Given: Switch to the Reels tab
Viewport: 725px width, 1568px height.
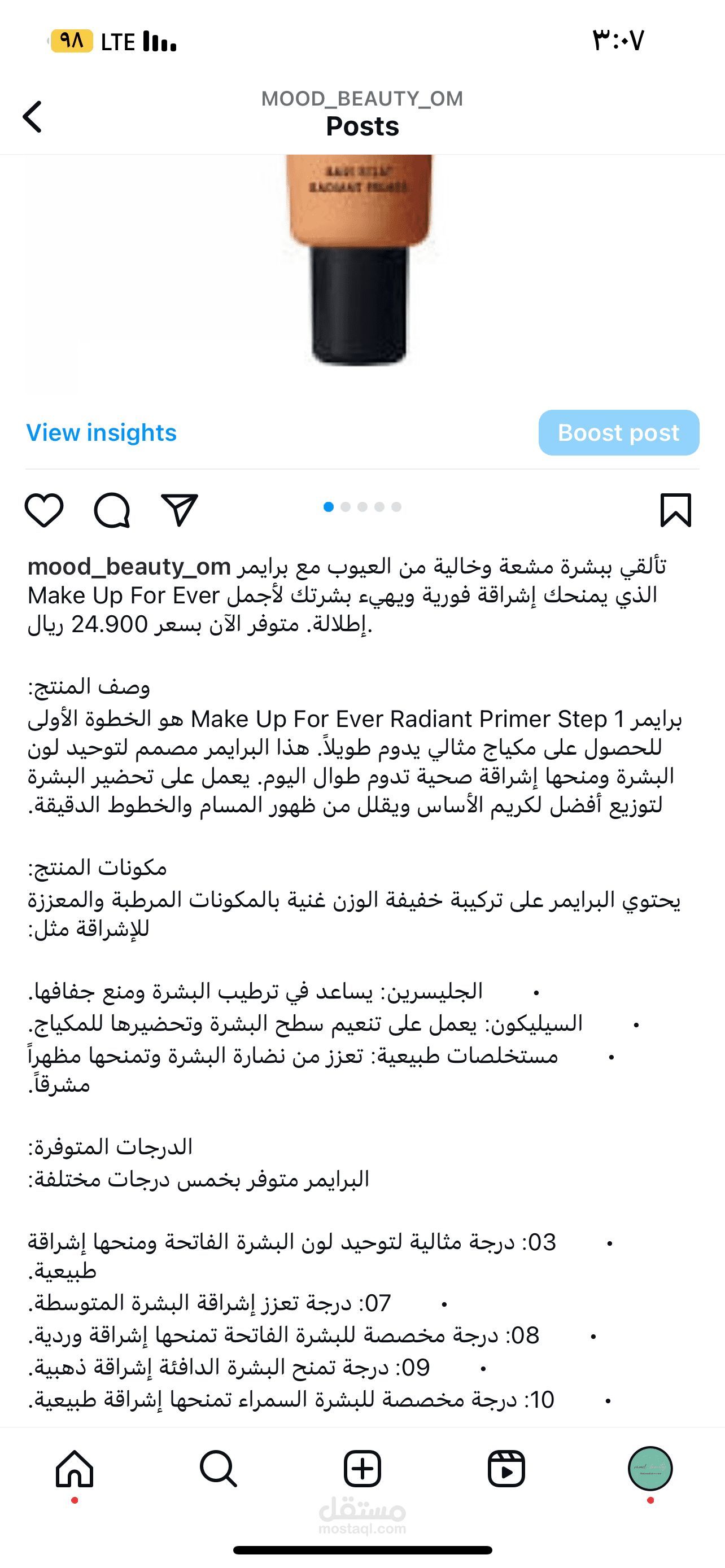Looking at the screenshot, I should coord(506,1469).
